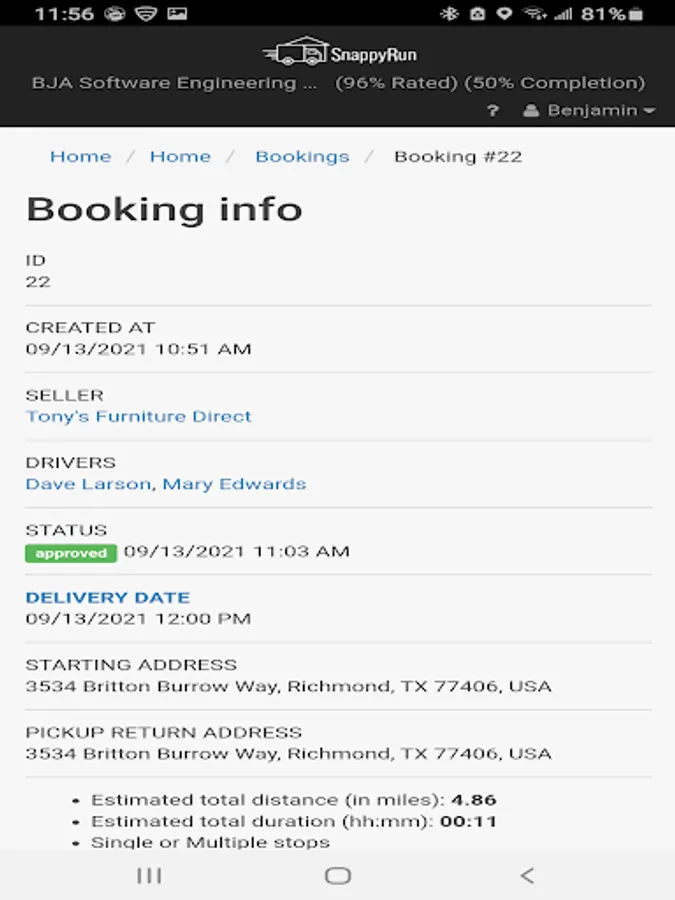Open seller Tony's Furniture Direct
The image size is (675, 900).
(x=139, y=417)
